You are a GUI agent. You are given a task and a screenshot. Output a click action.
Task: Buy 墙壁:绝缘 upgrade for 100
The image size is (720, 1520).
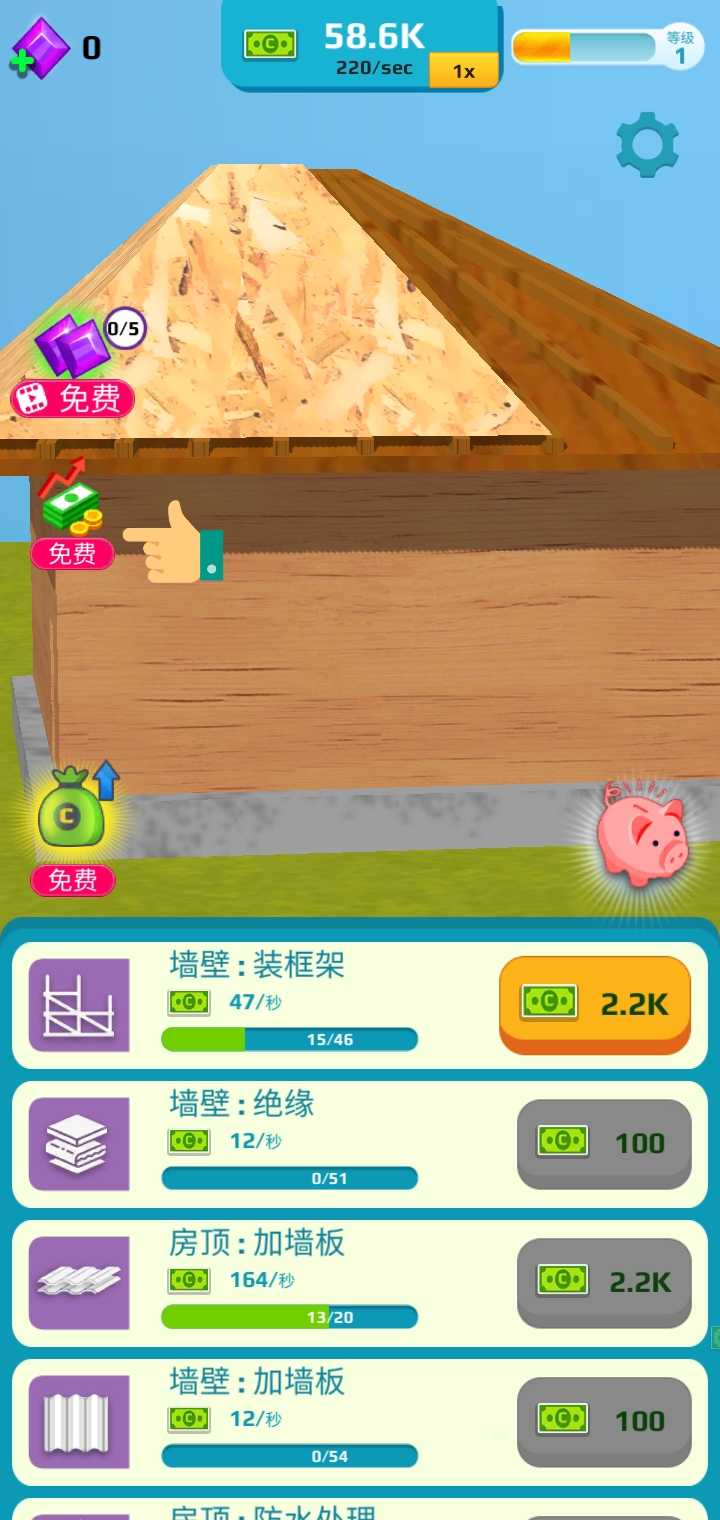(x=604, y=1142)
